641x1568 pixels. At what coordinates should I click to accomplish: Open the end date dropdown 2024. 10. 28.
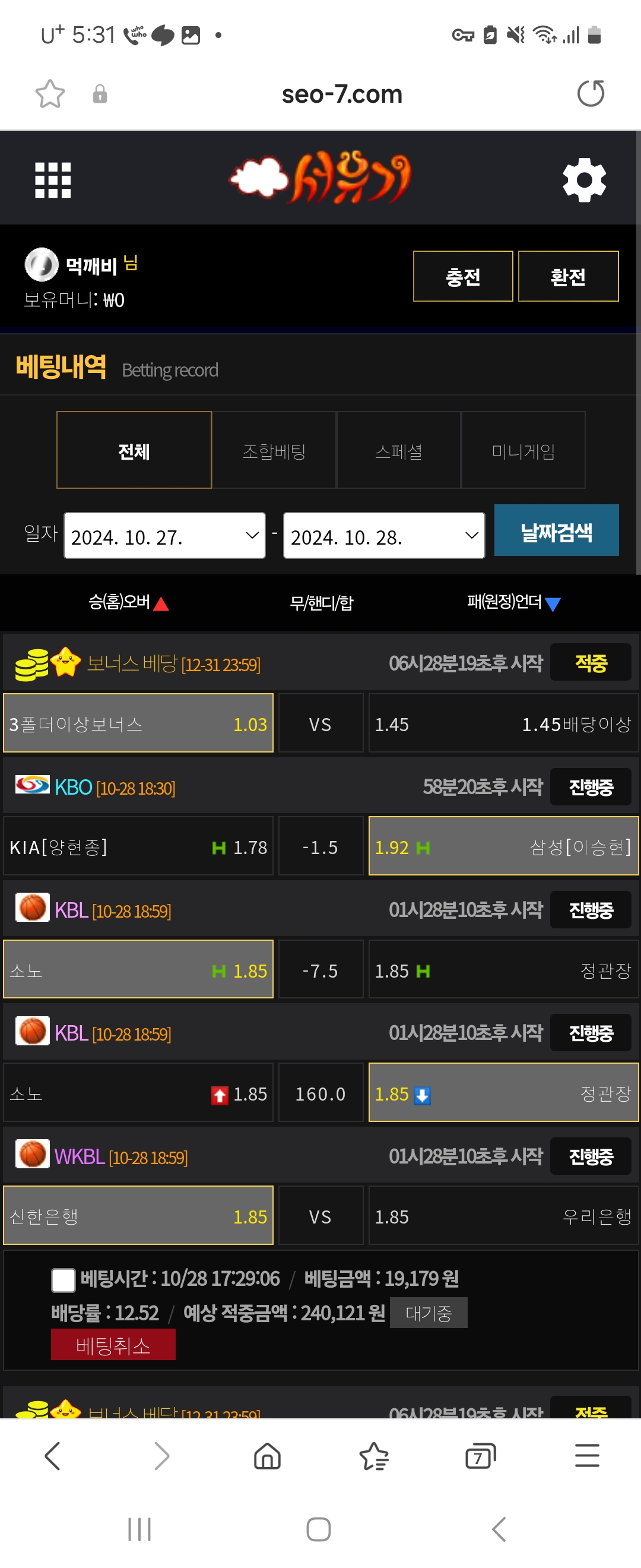coord(384,536)
